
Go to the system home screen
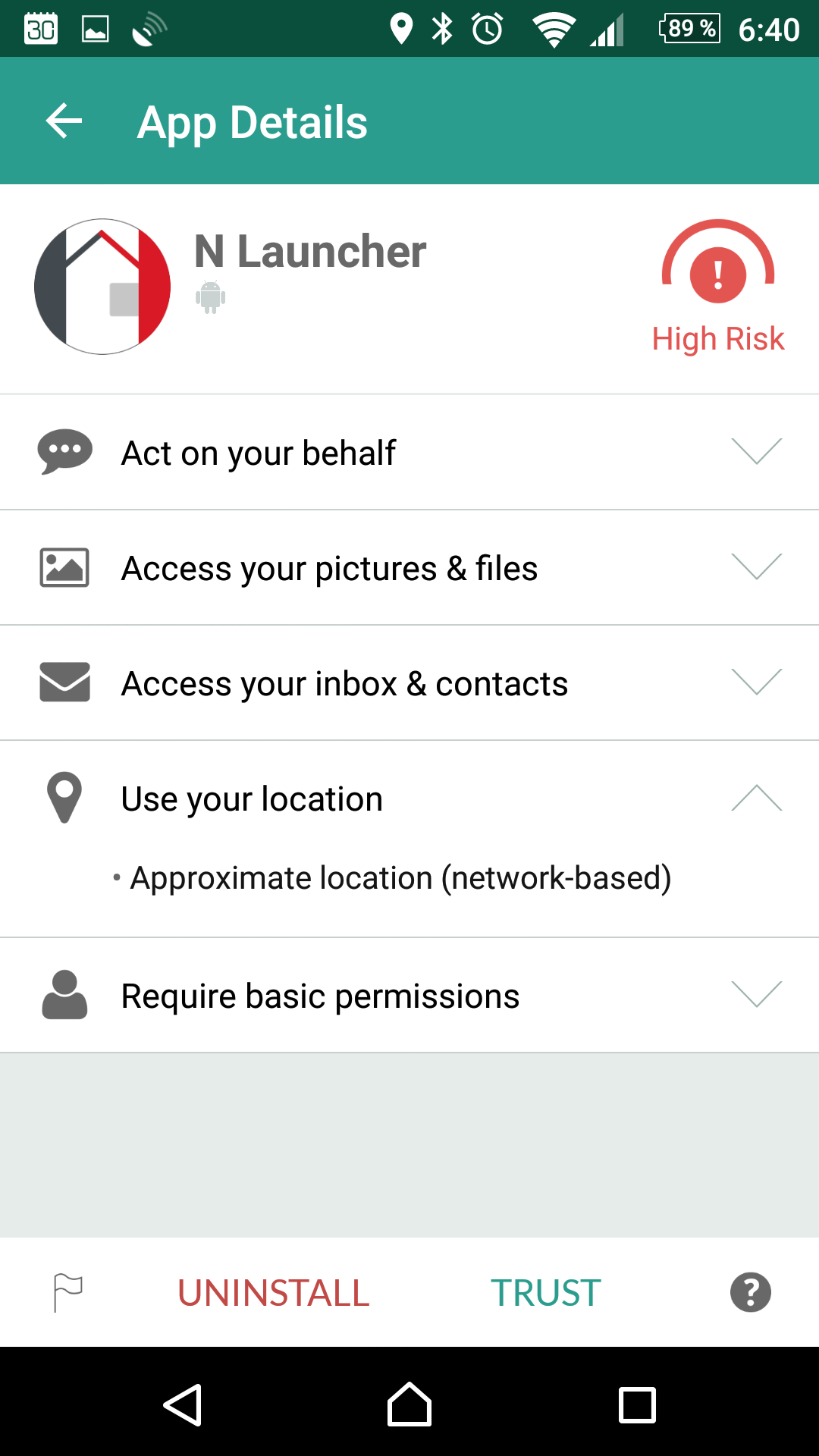pyautogui.click(x=409, y=1404)
